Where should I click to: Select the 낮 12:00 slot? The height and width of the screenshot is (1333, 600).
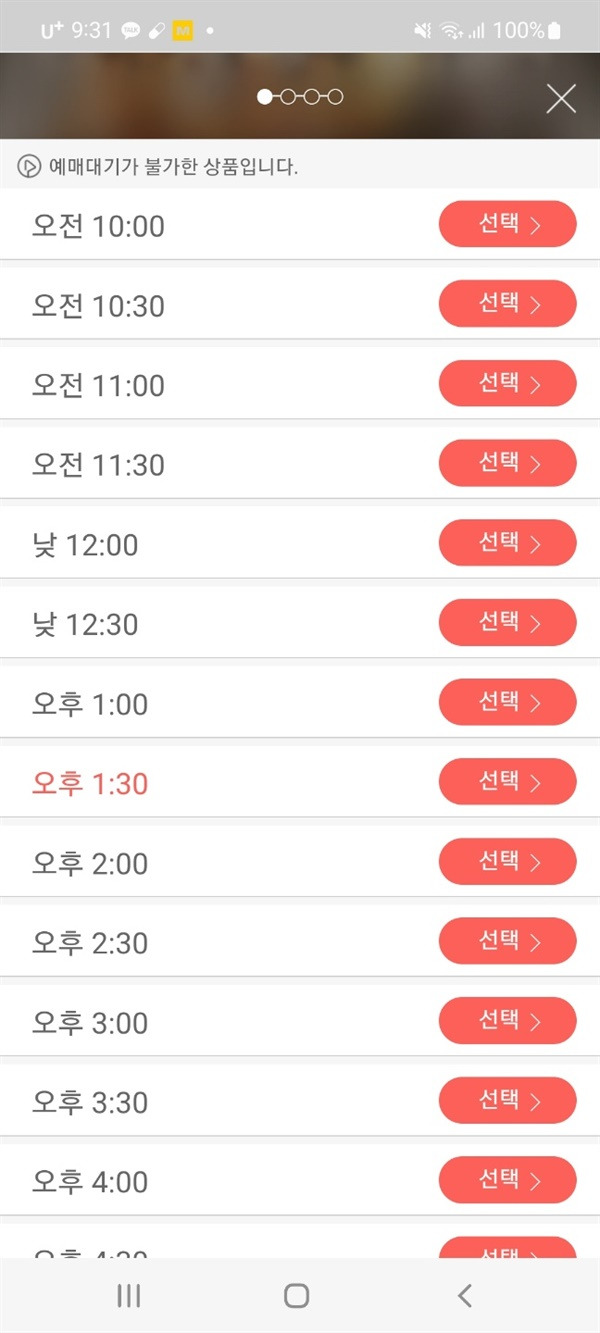point(507,543)
